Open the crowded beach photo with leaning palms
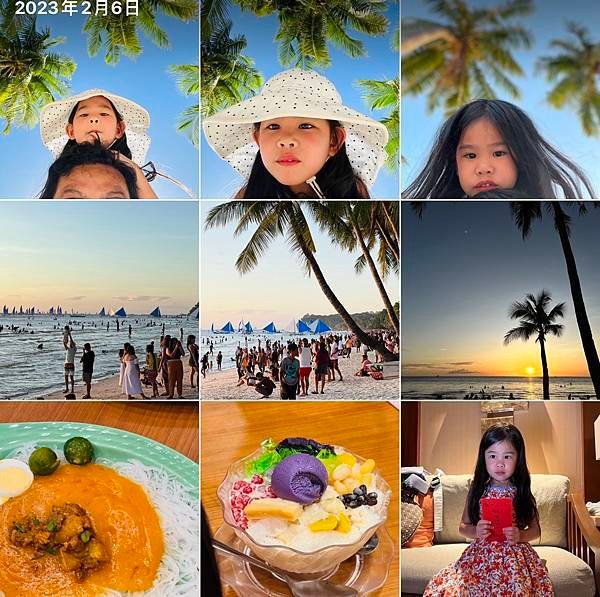This screenshot has width=600, height=597. pos(299,300)
